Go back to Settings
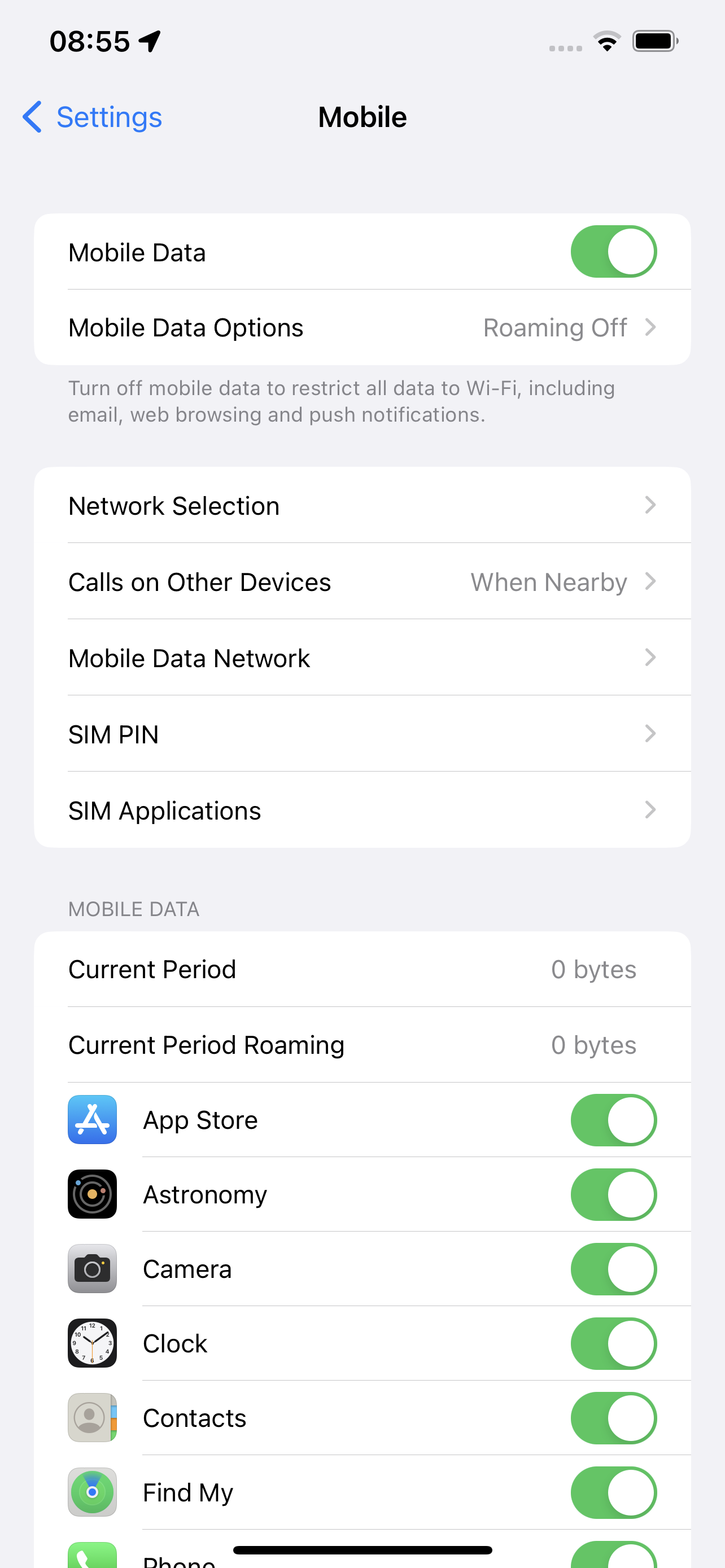The height and width of the screenshot is (1568, 725). (90, 116)
